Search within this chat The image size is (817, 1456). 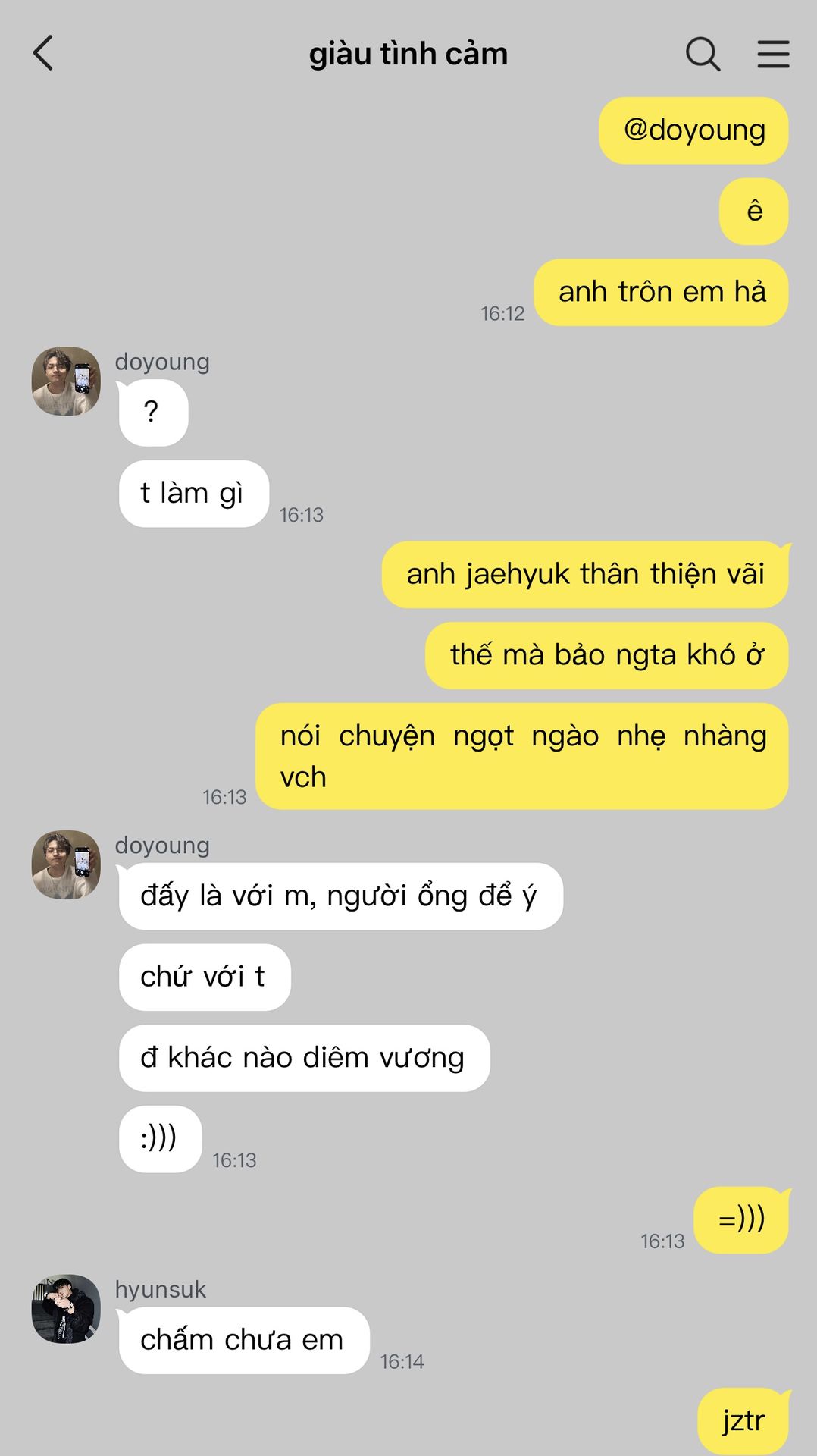[x=703, y=54]
